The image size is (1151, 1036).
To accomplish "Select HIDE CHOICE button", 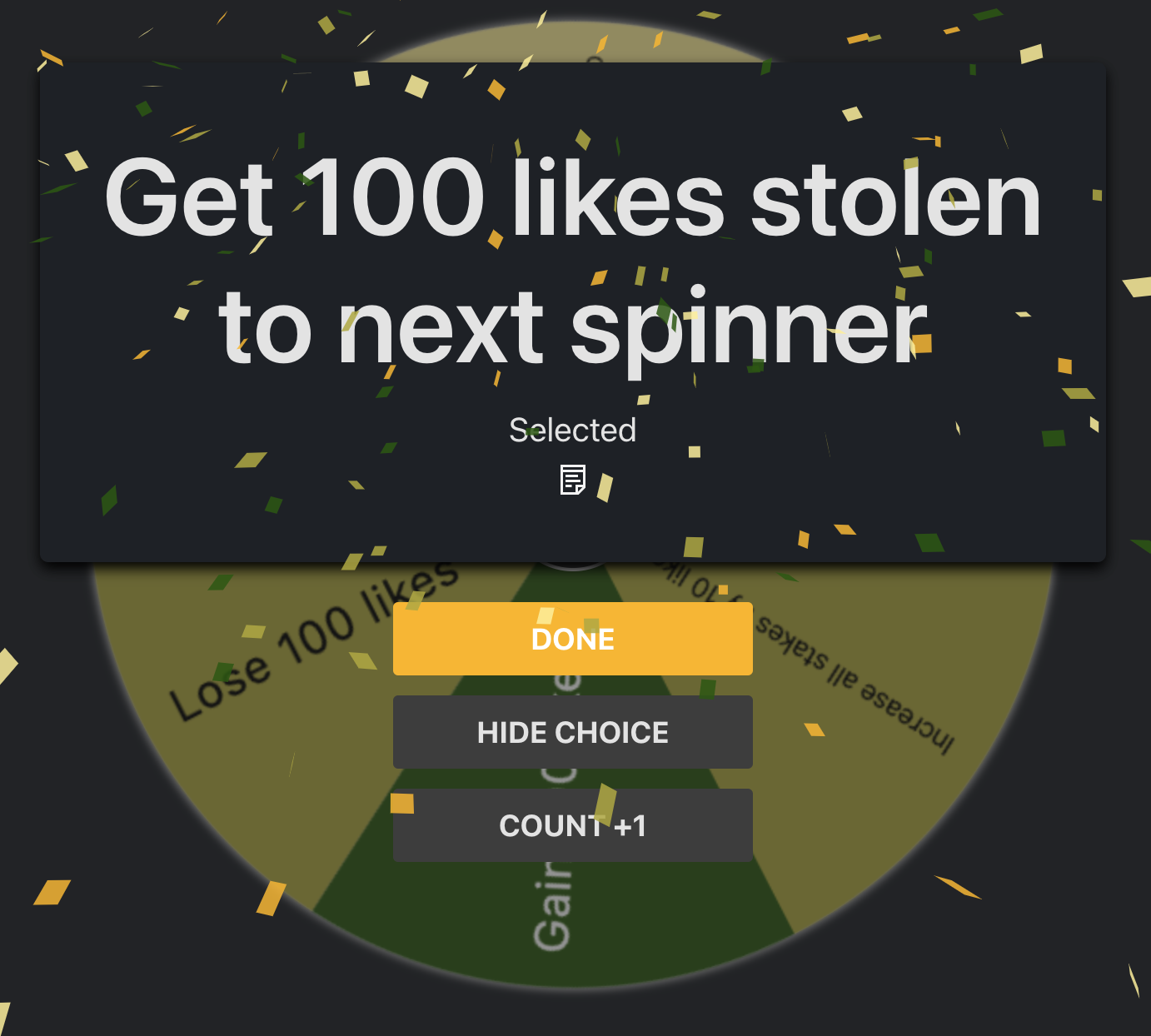I will click(x=572, y=732).
